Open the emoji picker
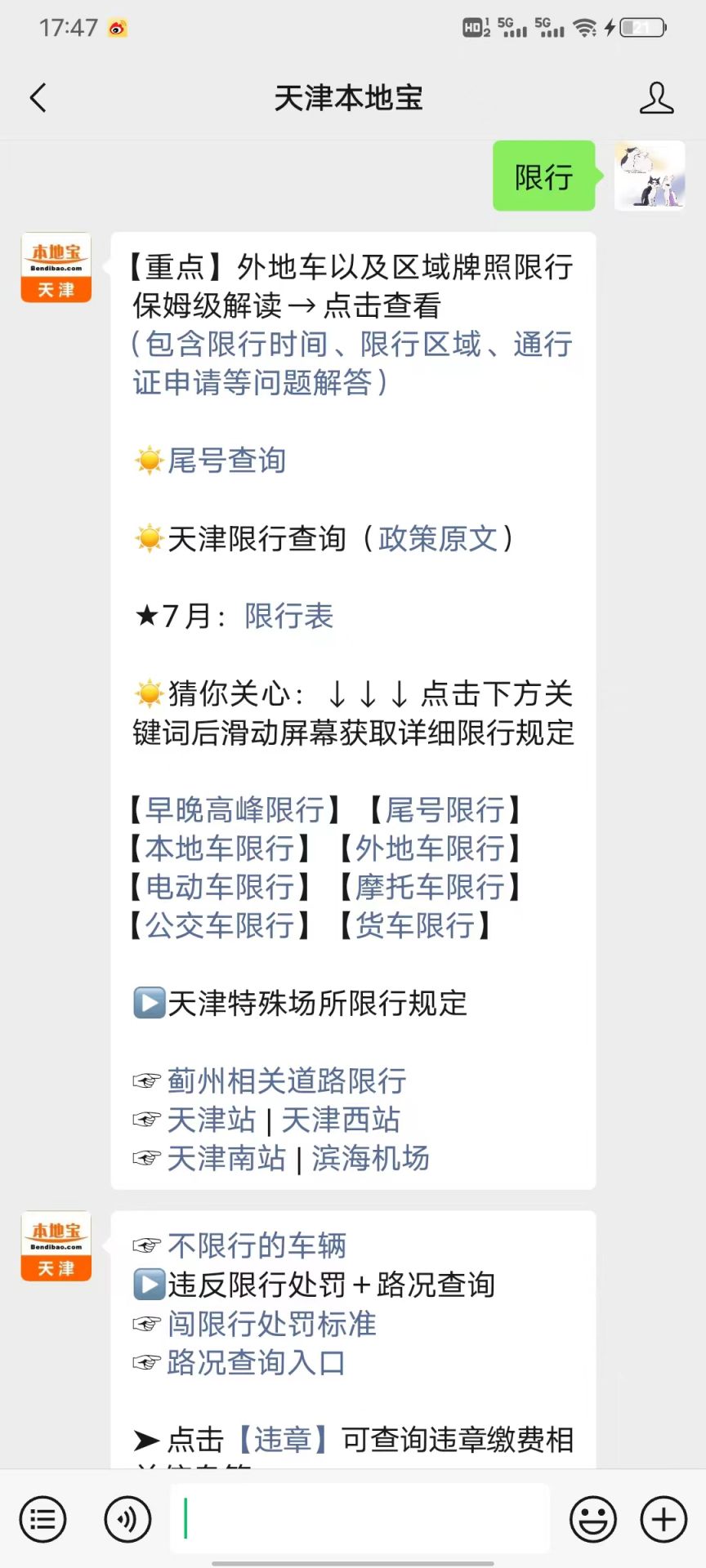This screenshot has width=706, height=1568. point(592,1520)
